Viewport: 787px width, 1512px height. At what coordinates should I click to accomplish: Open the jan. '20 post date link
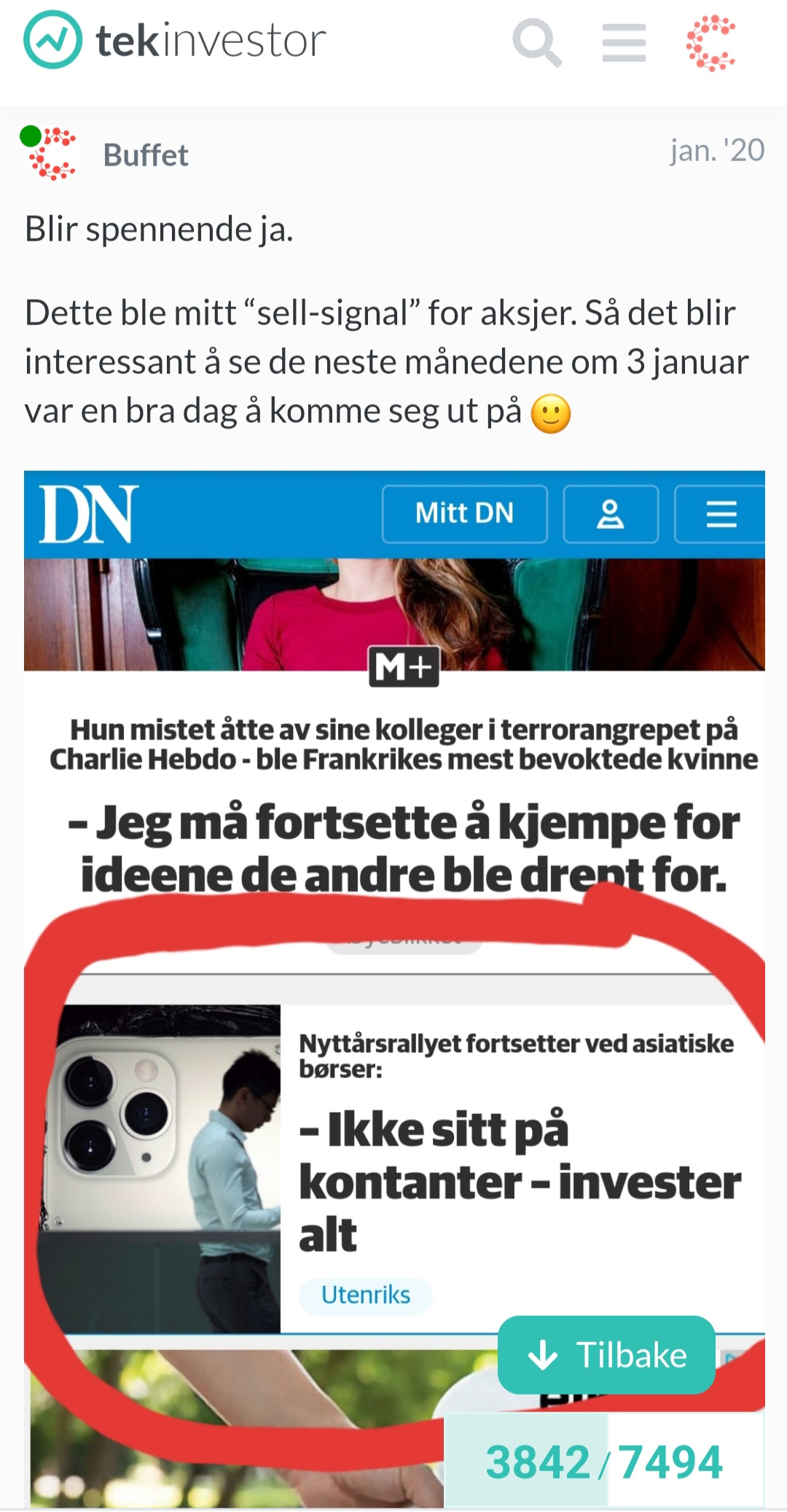pos(717,150)
